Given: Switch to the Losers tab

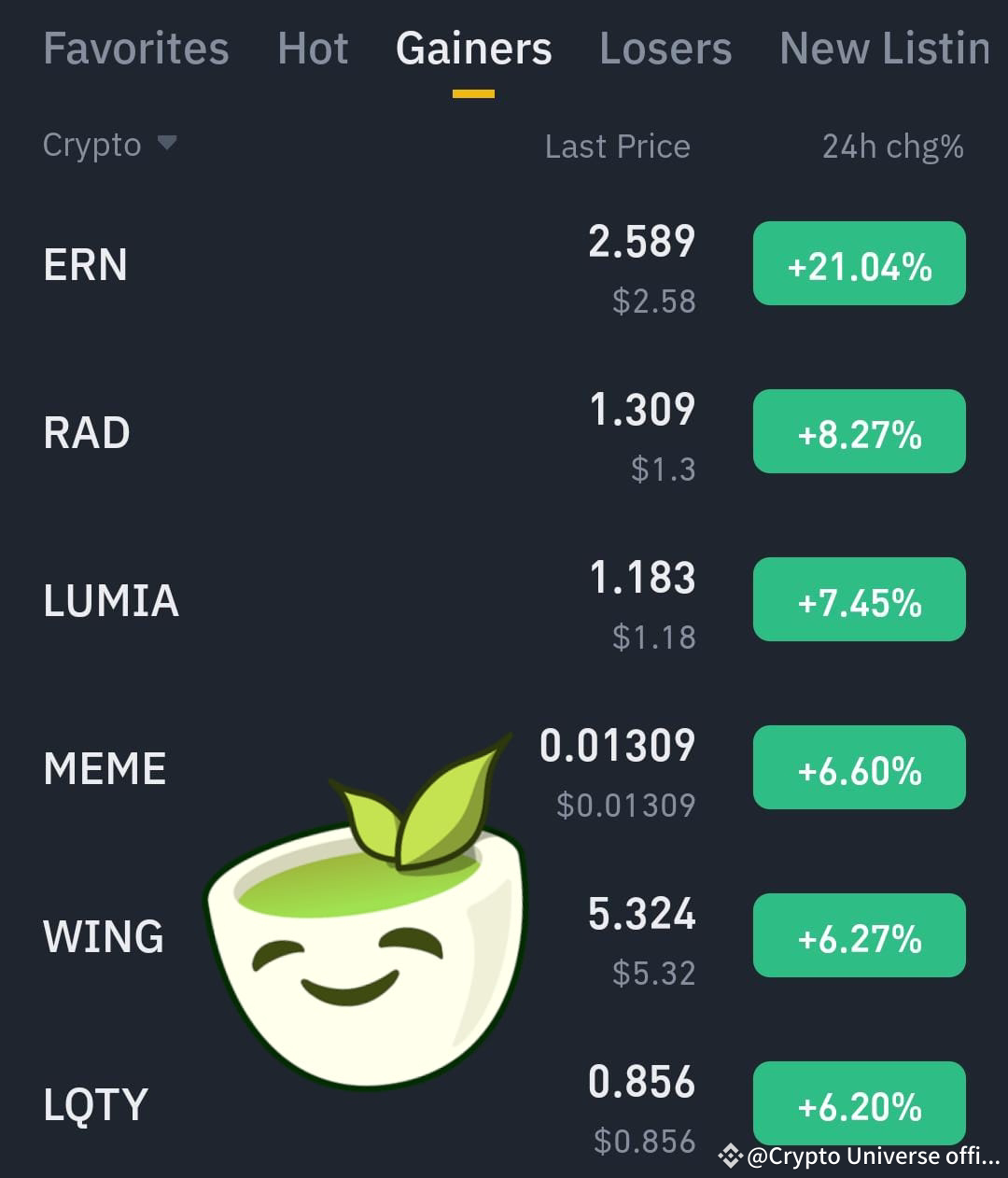Looking at the screenshot, I should point(665,49).
